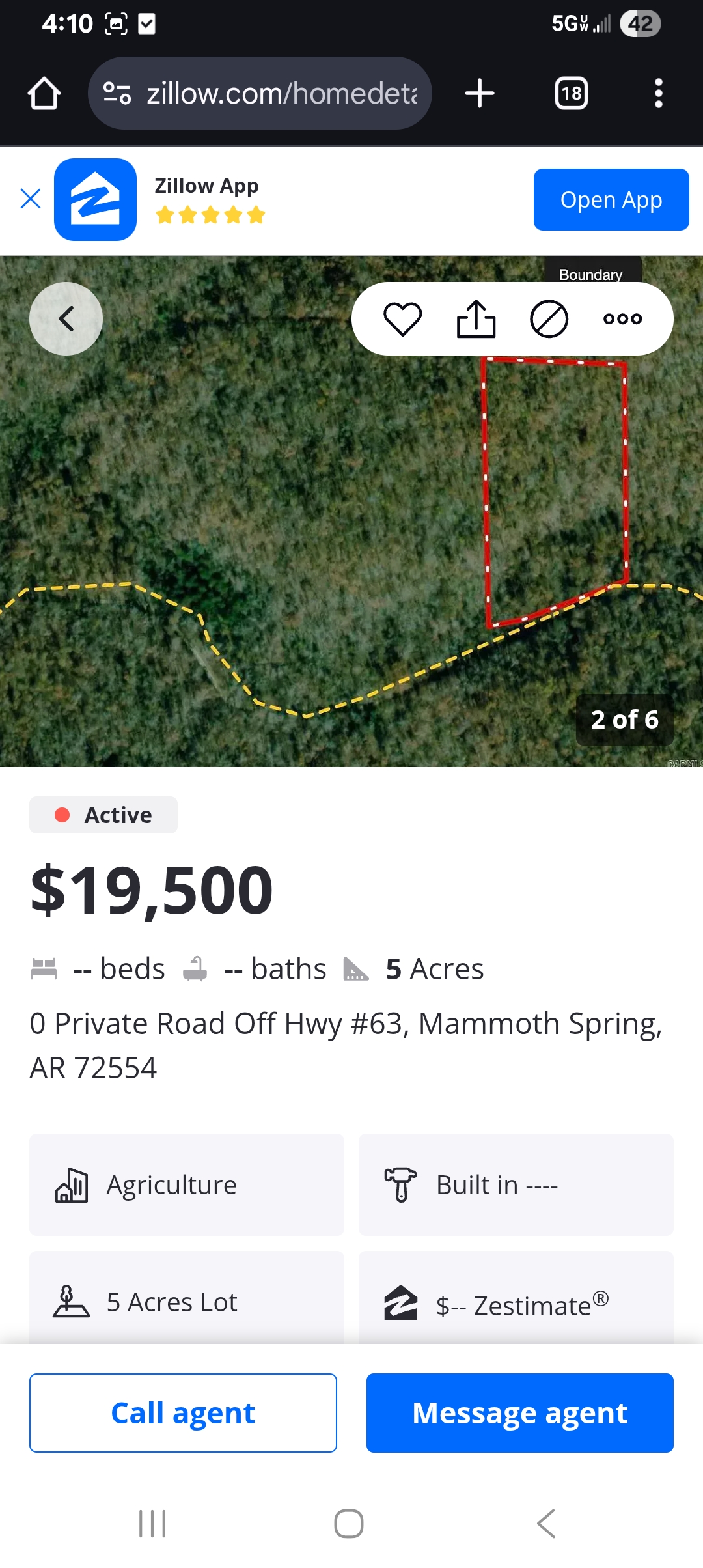Tap Open App button

(x=611, y=200)
